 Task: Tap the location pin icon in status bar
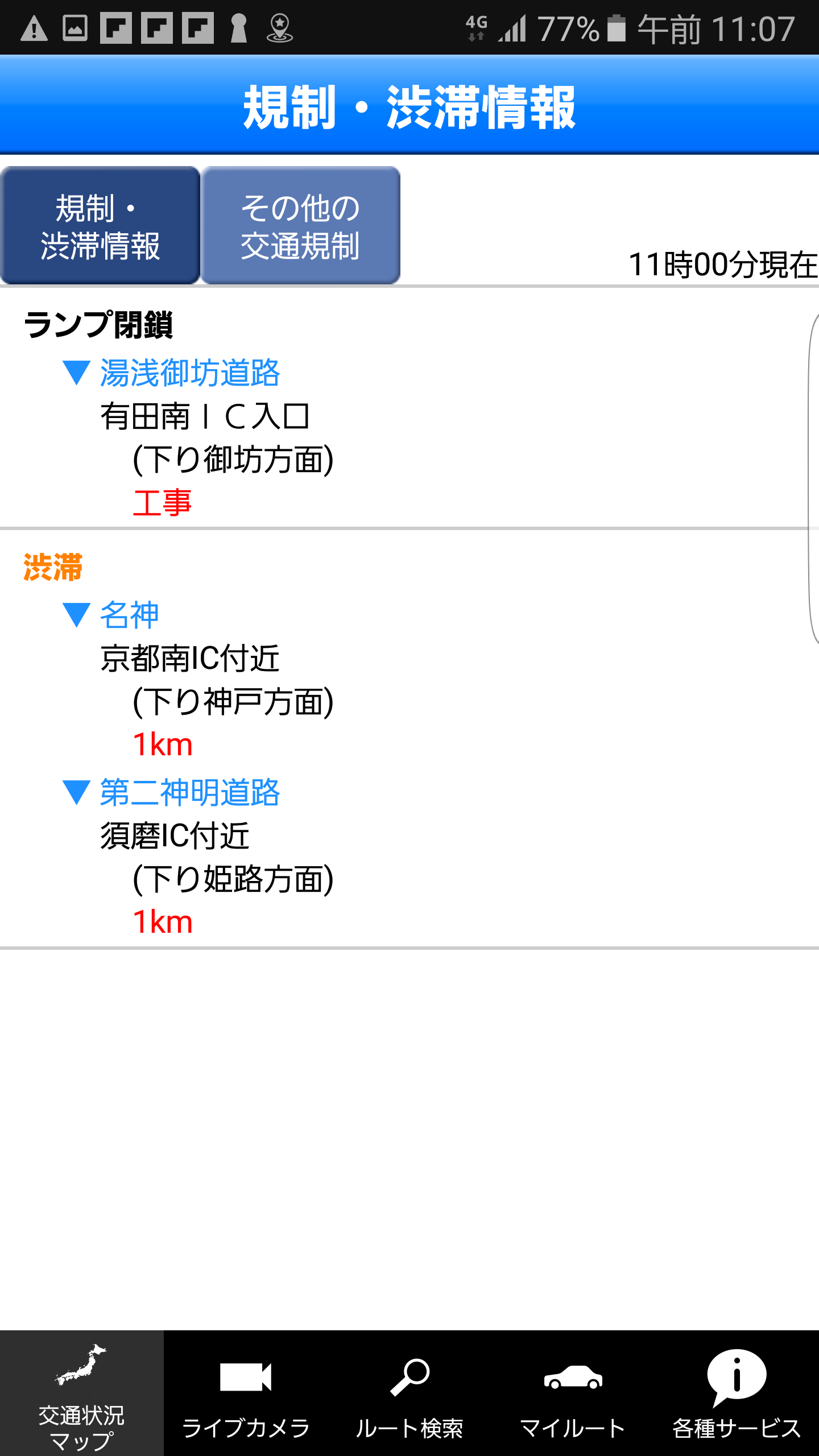click(280, 27)
